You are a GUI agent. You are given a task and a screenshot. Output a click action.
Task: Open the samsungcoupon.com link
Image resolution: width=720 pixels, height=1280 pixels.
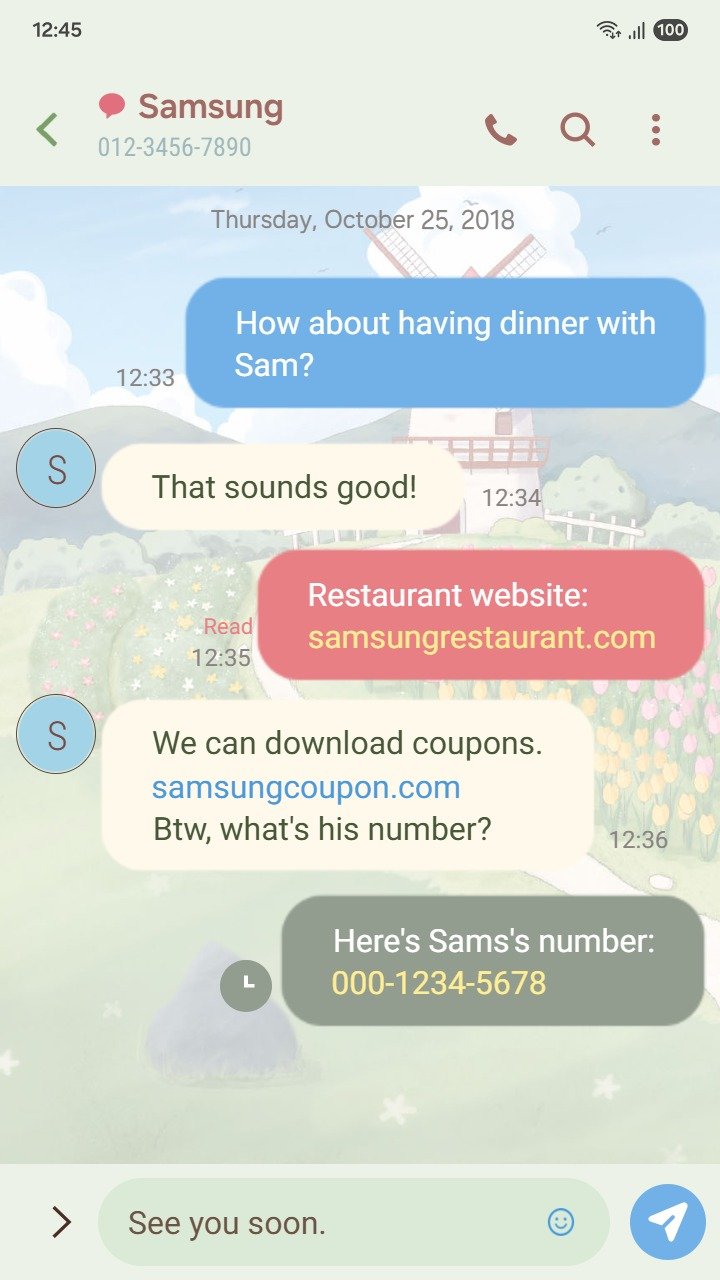(x=306, y=787)
